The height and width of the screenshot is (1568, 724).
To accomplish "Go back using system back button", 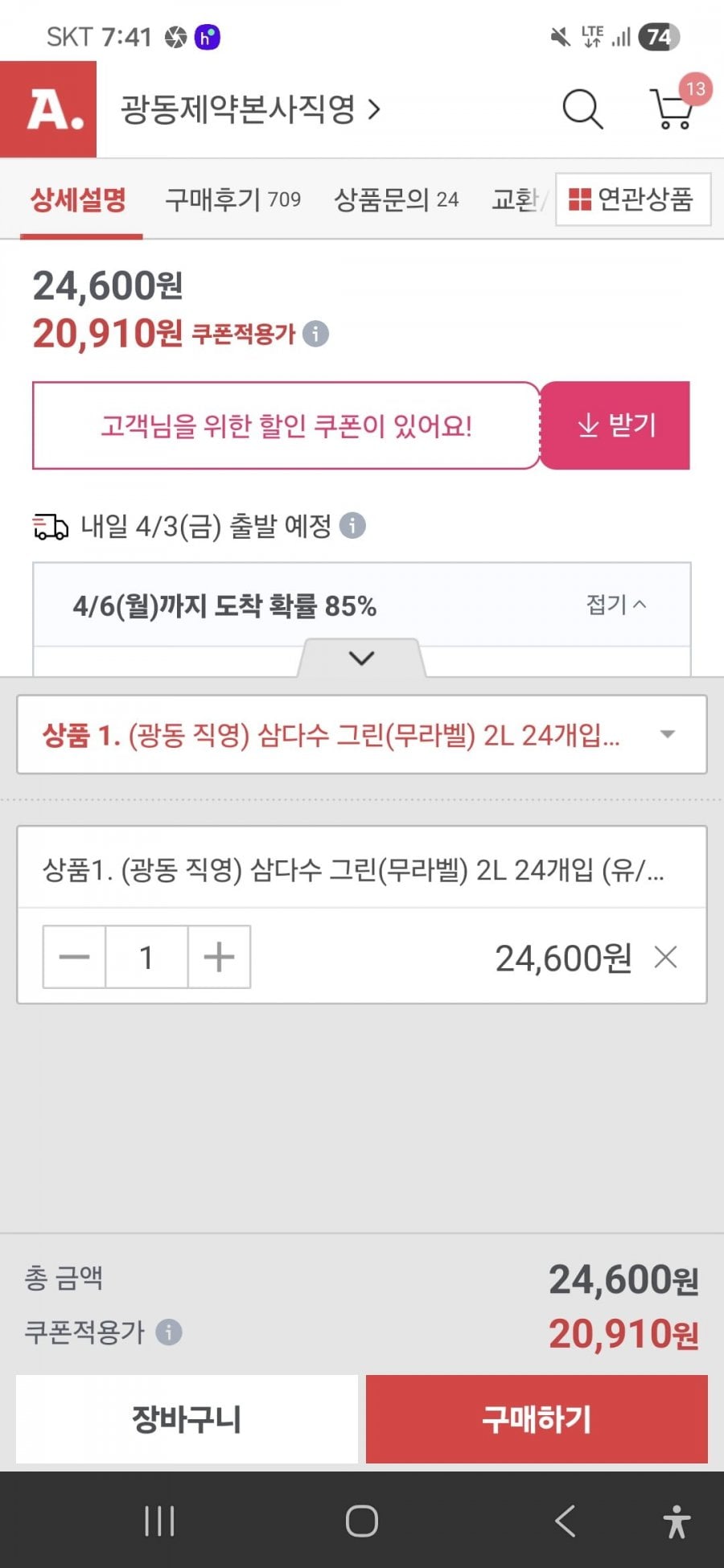I will click(x=565, y=1521).
